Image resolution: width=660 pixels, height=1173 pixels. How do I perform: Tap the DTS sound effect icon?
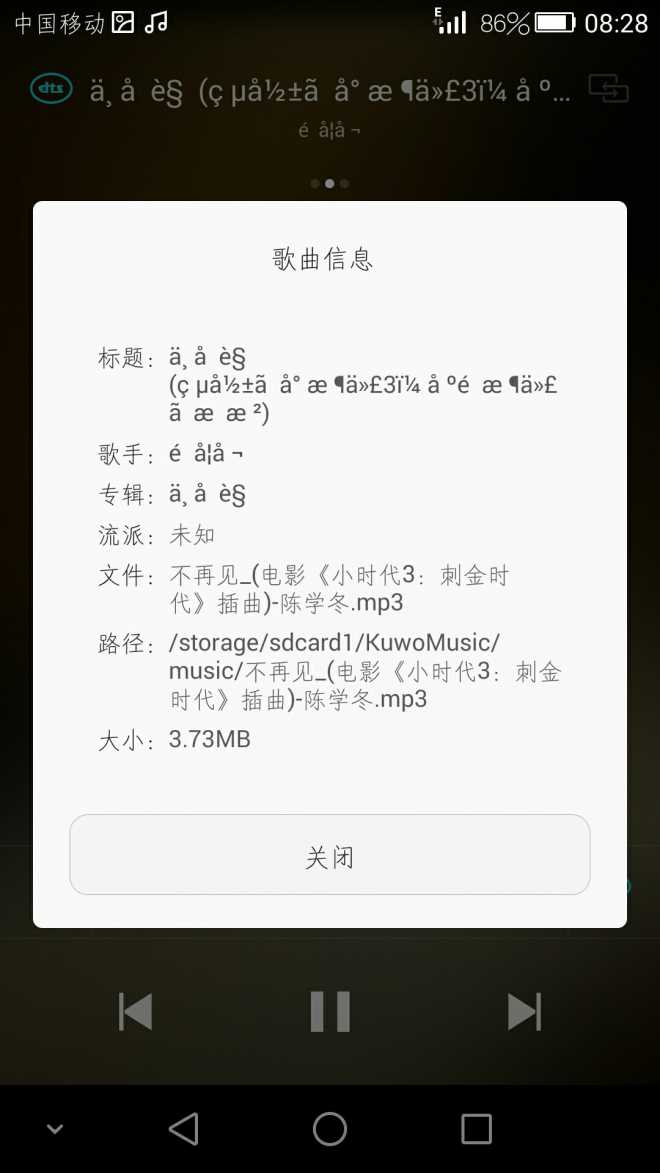49,89
